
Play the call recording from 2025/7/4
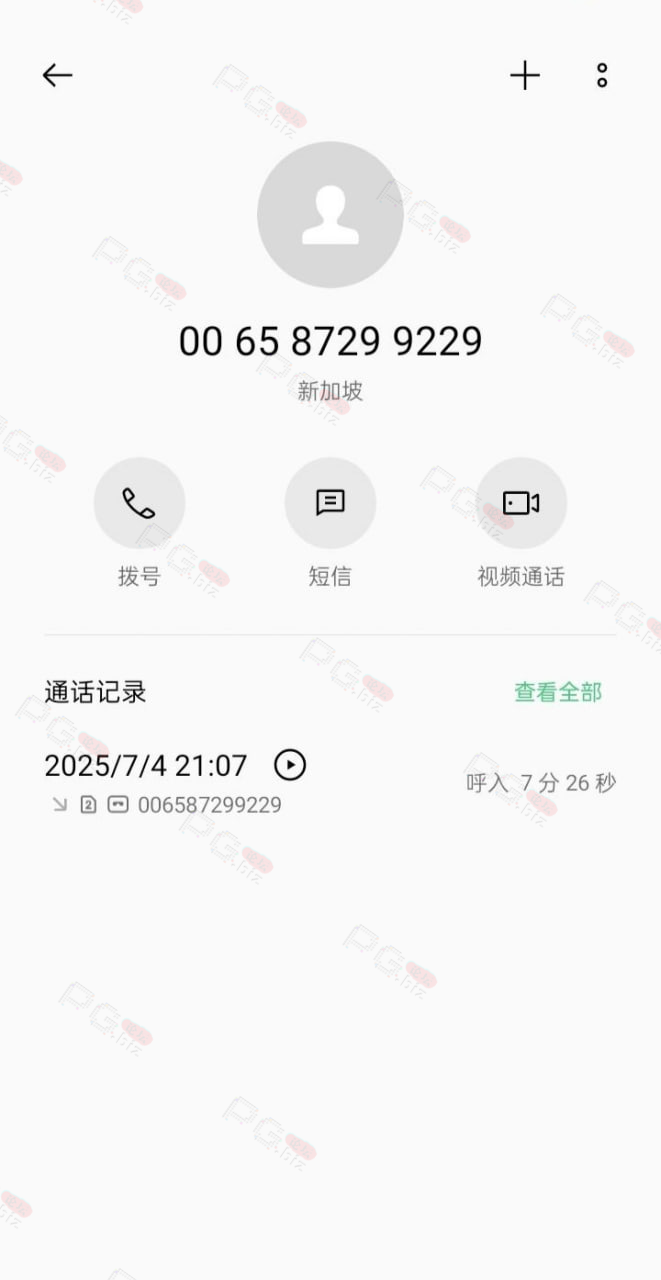(x=290, y=765)
